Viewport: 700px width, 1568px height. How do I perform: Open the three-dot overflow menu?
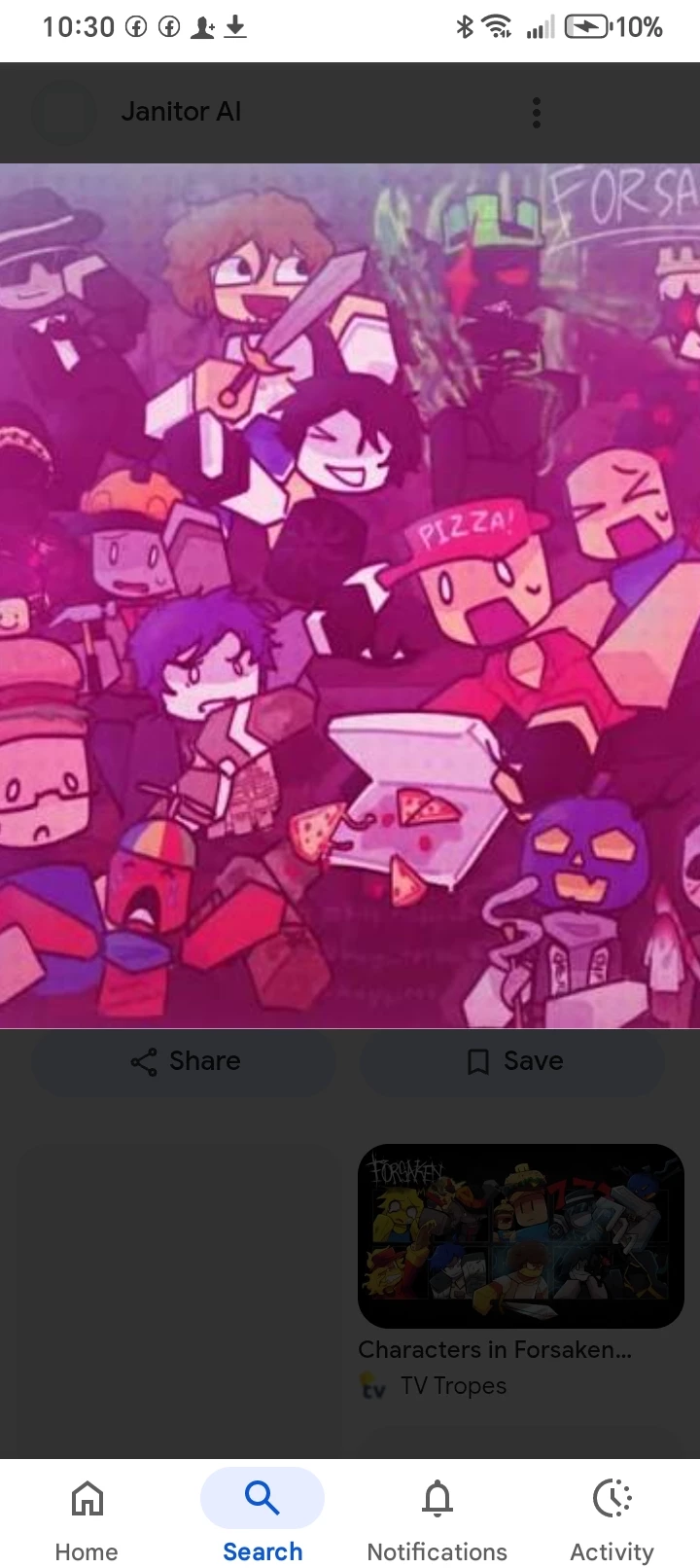click(x=536, y=113)
